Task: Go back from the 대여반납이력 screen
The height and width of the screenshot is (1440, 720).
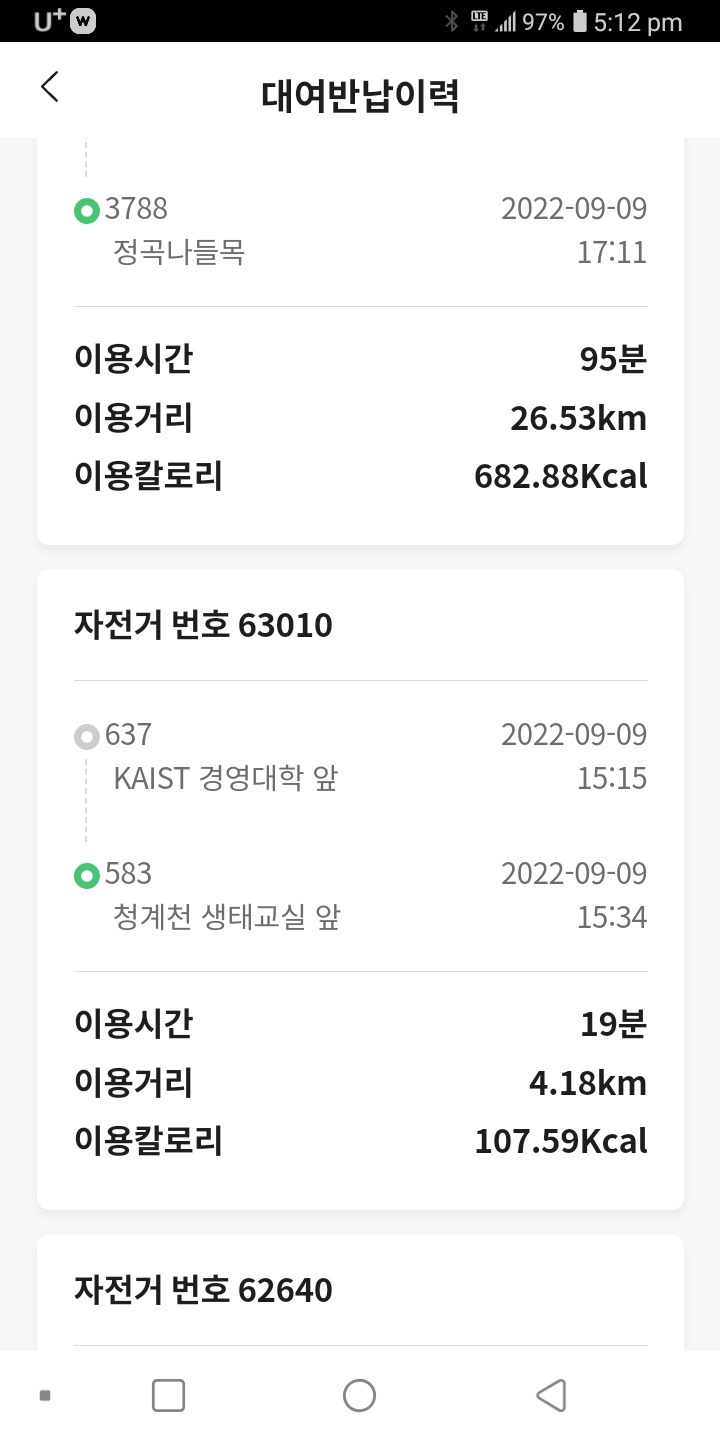Action: (x=50, y=87)
